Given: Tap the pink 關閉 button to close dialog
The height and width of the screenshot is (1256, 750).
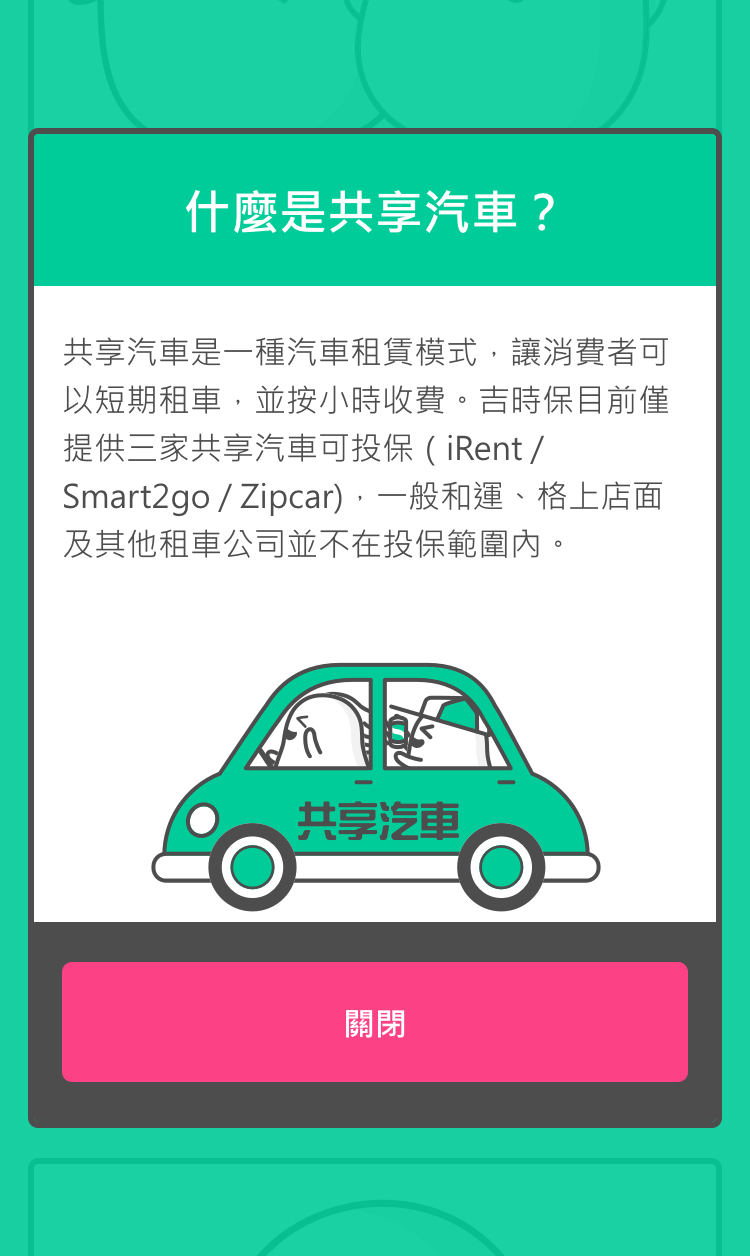Looking at the screenshot, I should pyautogui.click(x=375, y=1022).
